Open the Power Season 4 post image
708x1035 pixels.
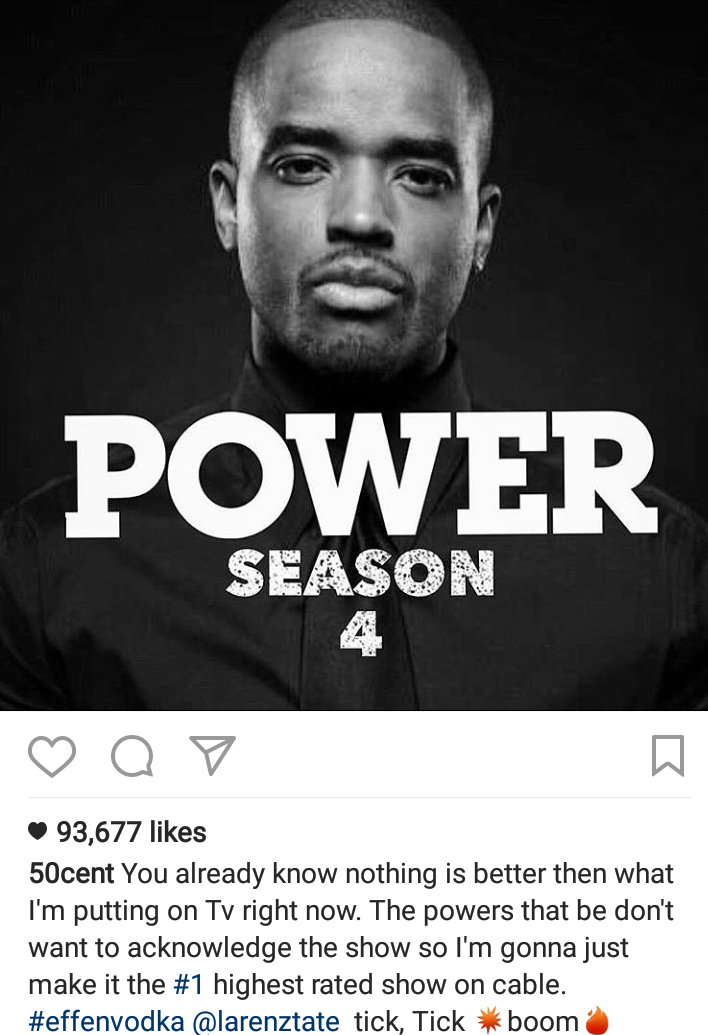pyautogui.click(x=354, y=355)
